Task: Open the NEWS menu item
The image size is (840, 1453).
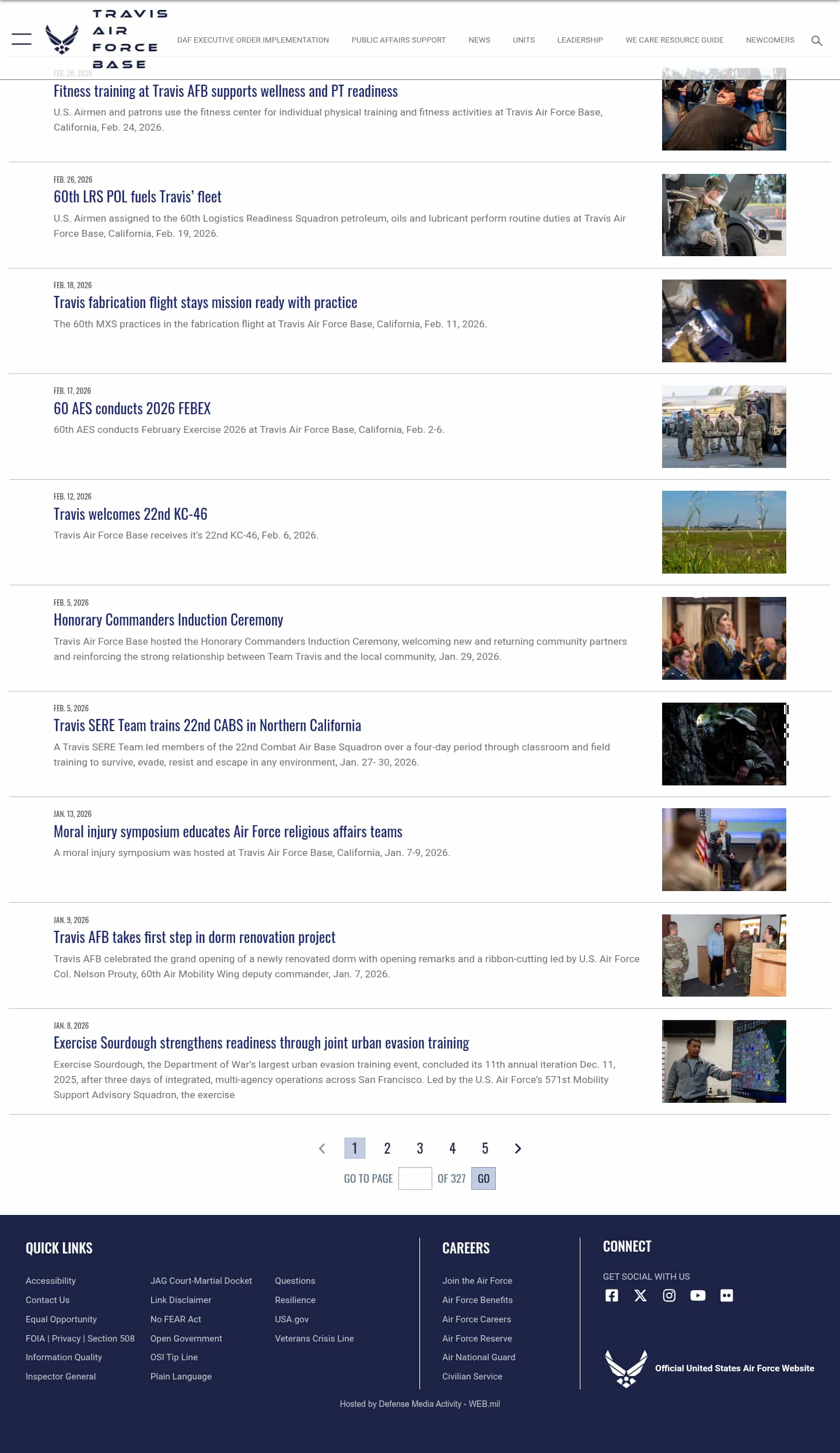Action: coord(479,40)
